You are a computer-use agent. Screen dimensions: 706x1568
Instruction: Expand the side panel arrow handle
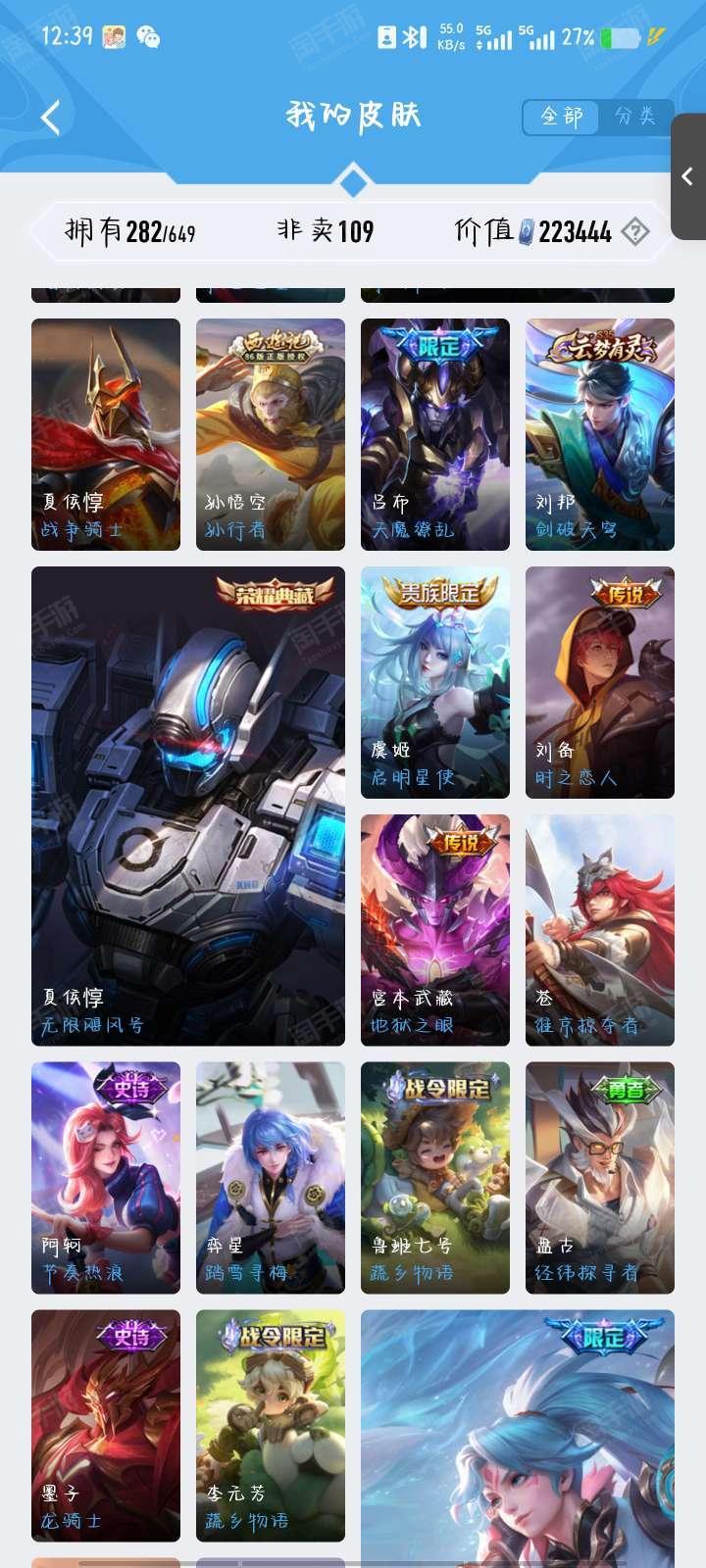[x=687, y=176]
